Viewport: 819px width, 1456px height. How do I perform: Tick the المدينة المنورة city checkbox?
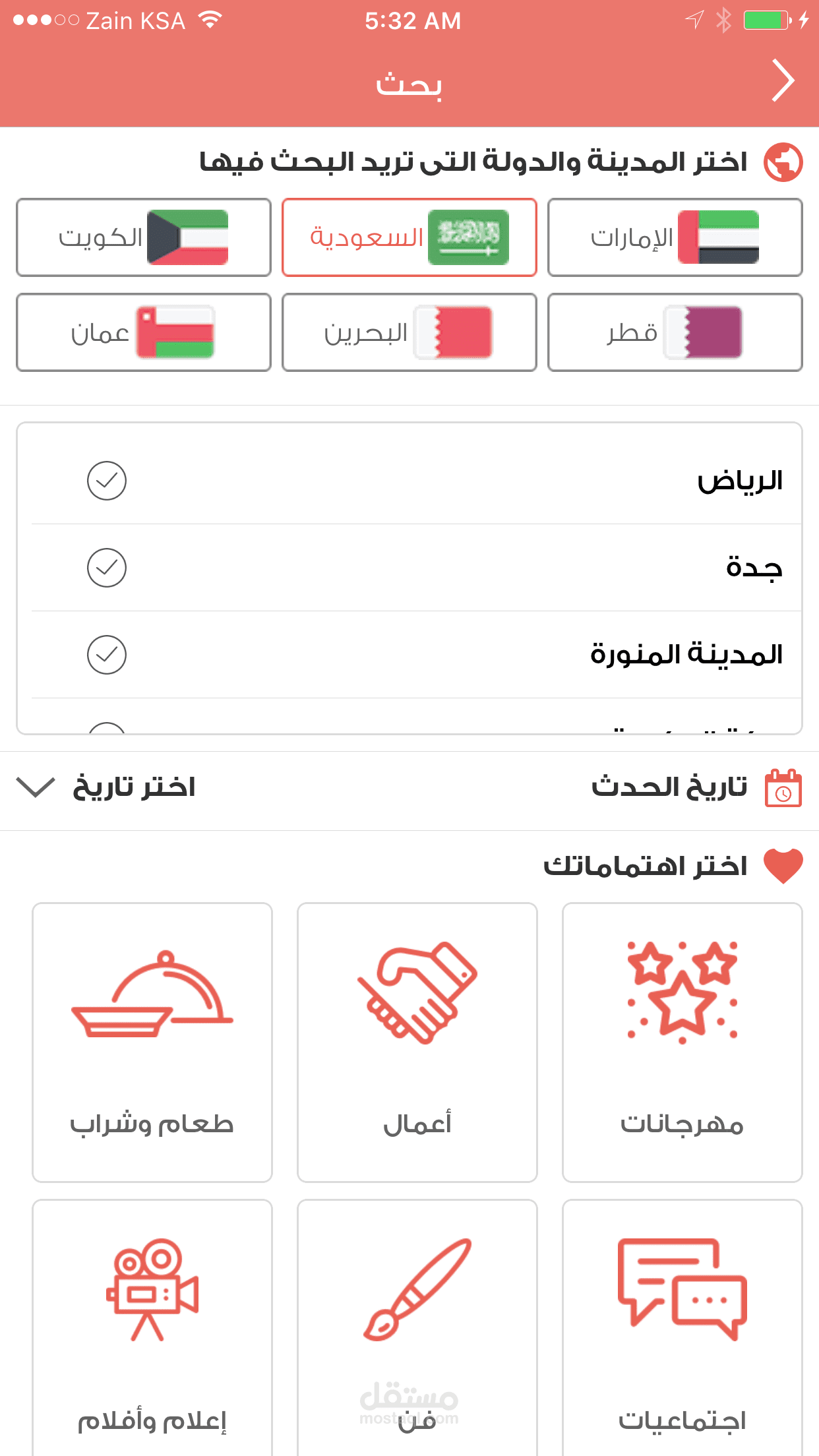click(x=107, y=655)
